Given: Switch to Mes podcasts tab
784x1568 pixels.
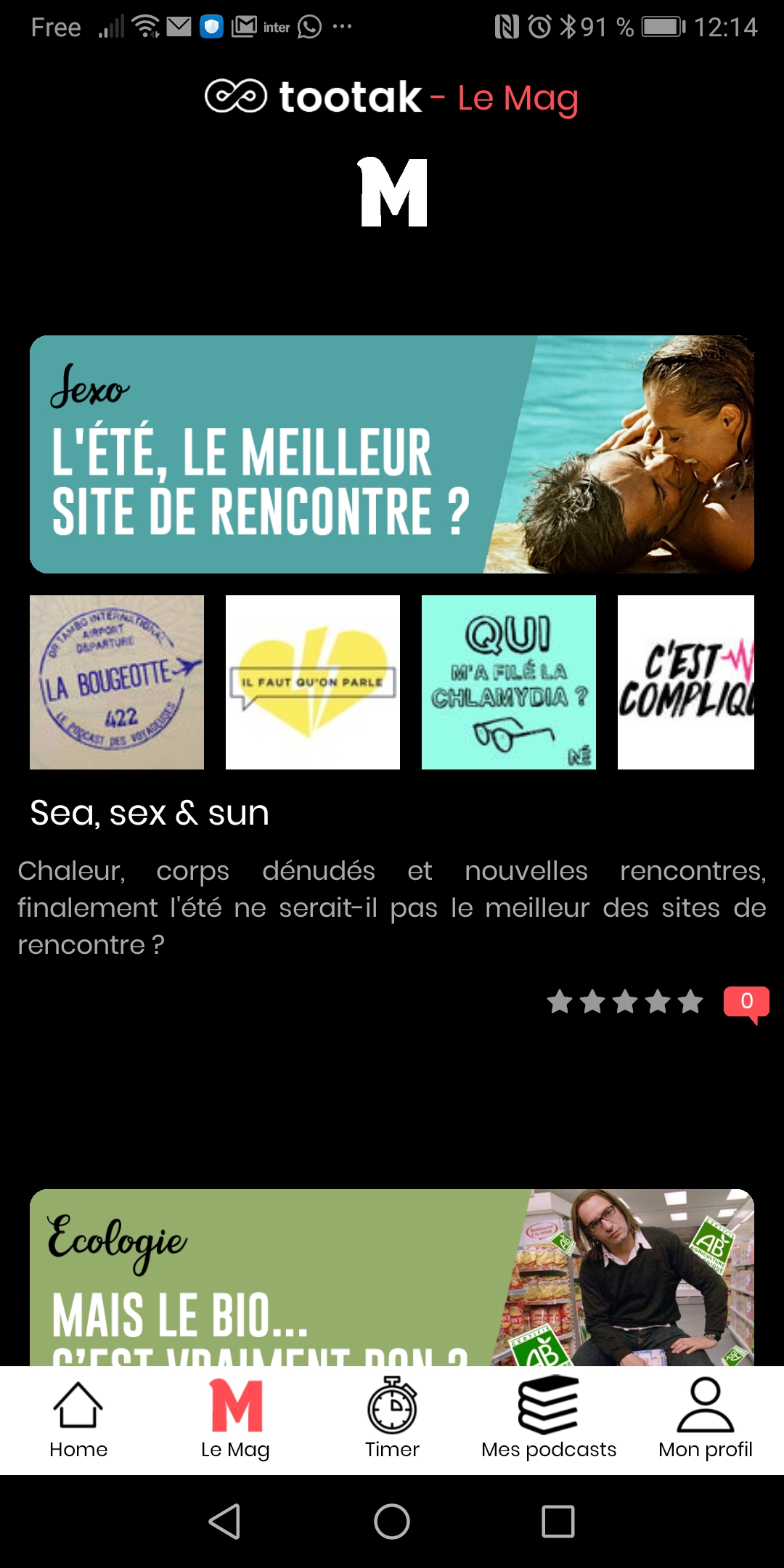Looking at the screenshot, I should coord(549,1420).
